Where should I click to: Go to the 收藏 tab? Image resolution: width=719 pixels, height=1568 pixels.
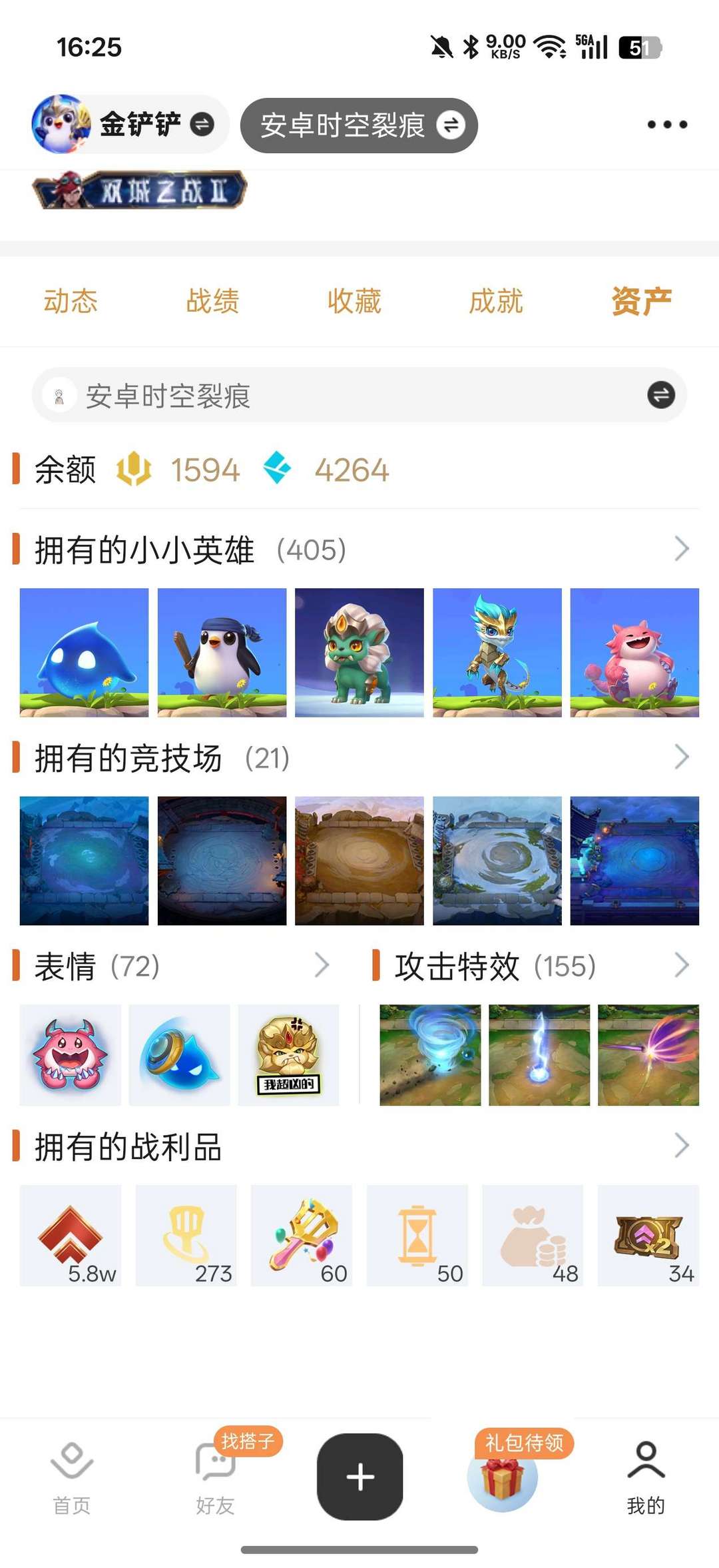(x=354, y=301)
